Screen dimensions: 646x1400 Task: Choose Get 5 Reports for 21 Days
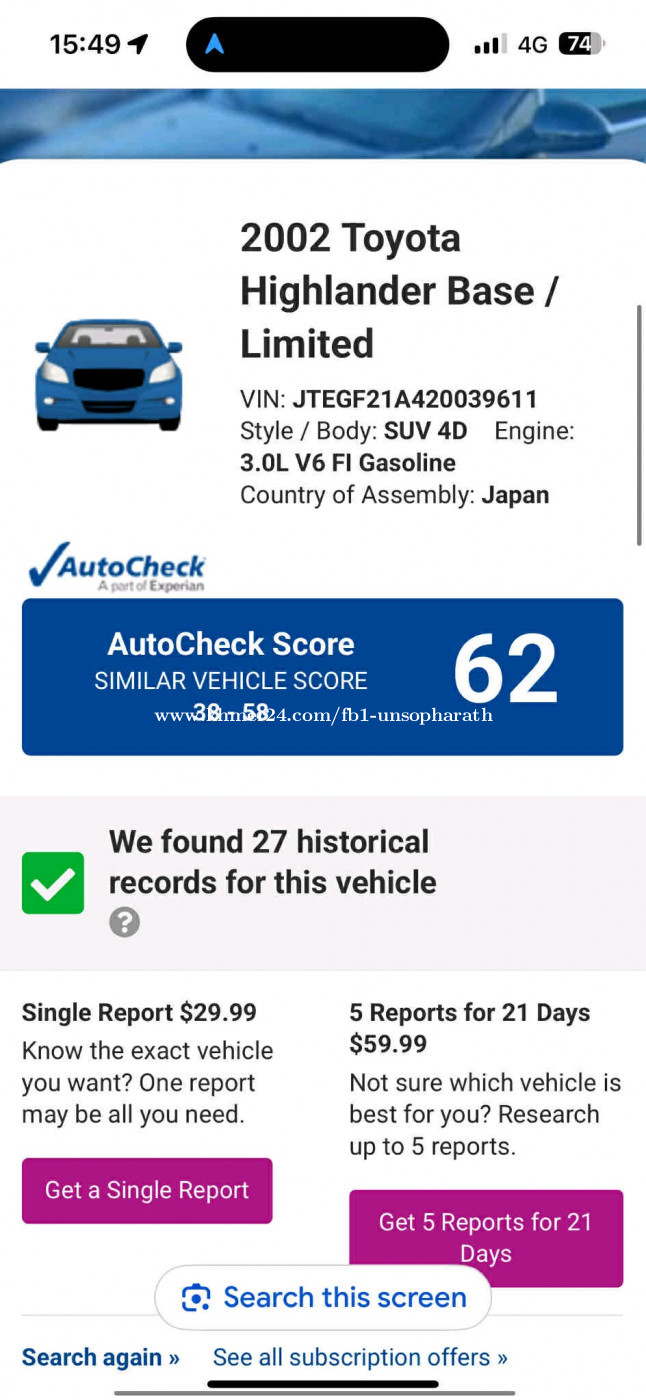pos(486,1238)
